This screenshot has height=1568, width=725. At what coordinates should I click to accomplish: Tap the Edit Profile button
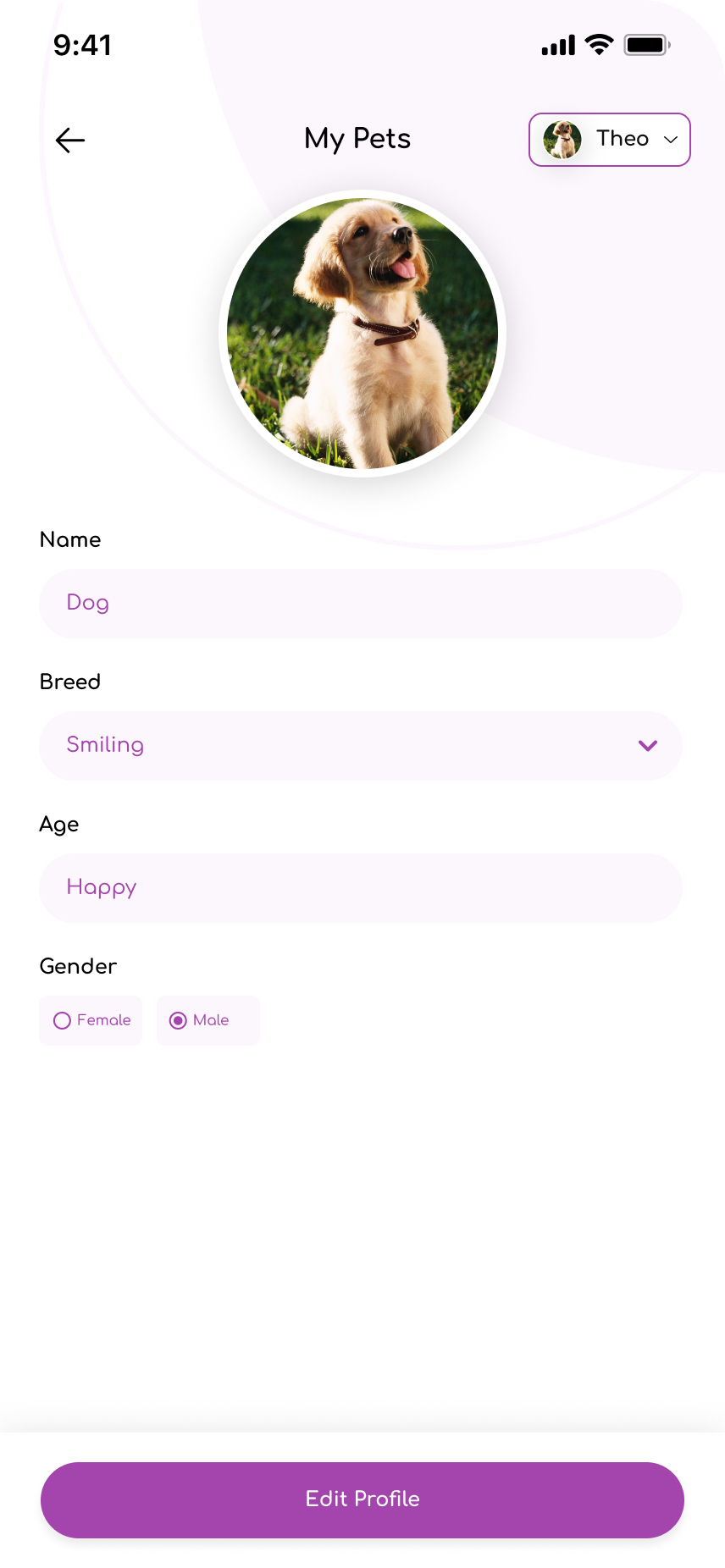[x=362, y=1499]
